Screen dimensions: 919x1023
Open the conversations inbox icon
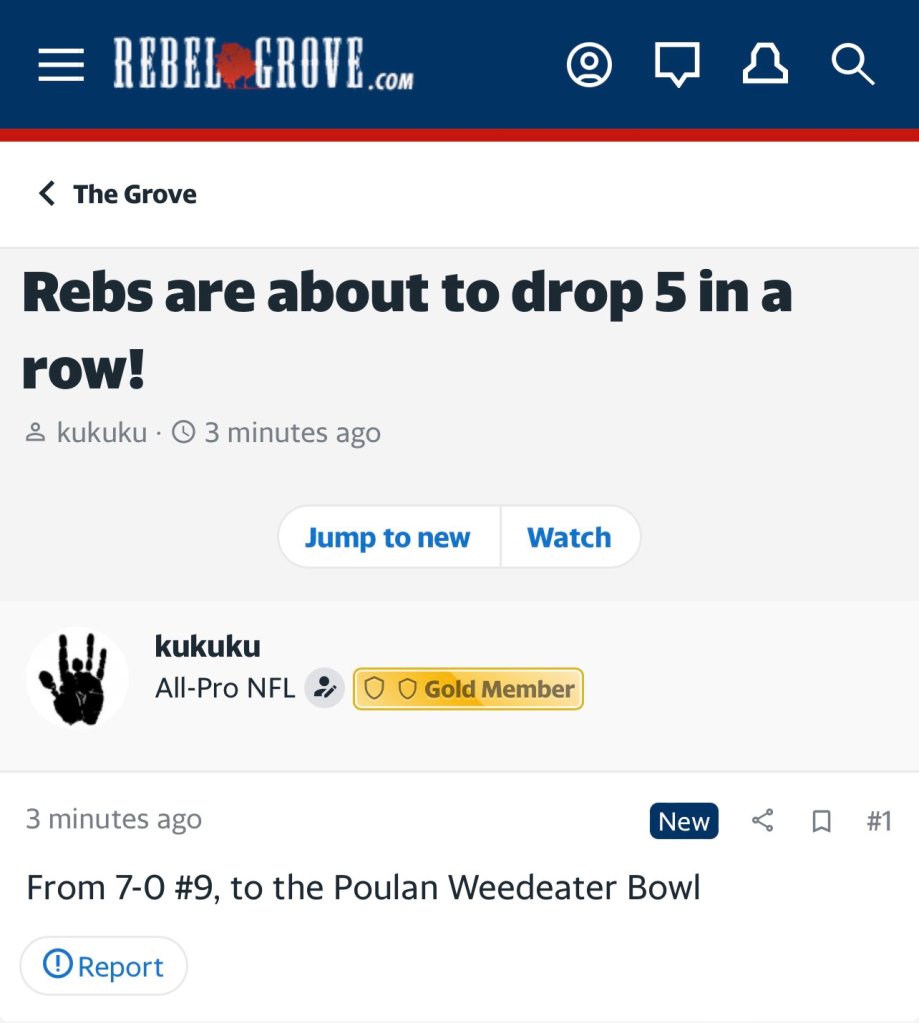pos(677,65)
